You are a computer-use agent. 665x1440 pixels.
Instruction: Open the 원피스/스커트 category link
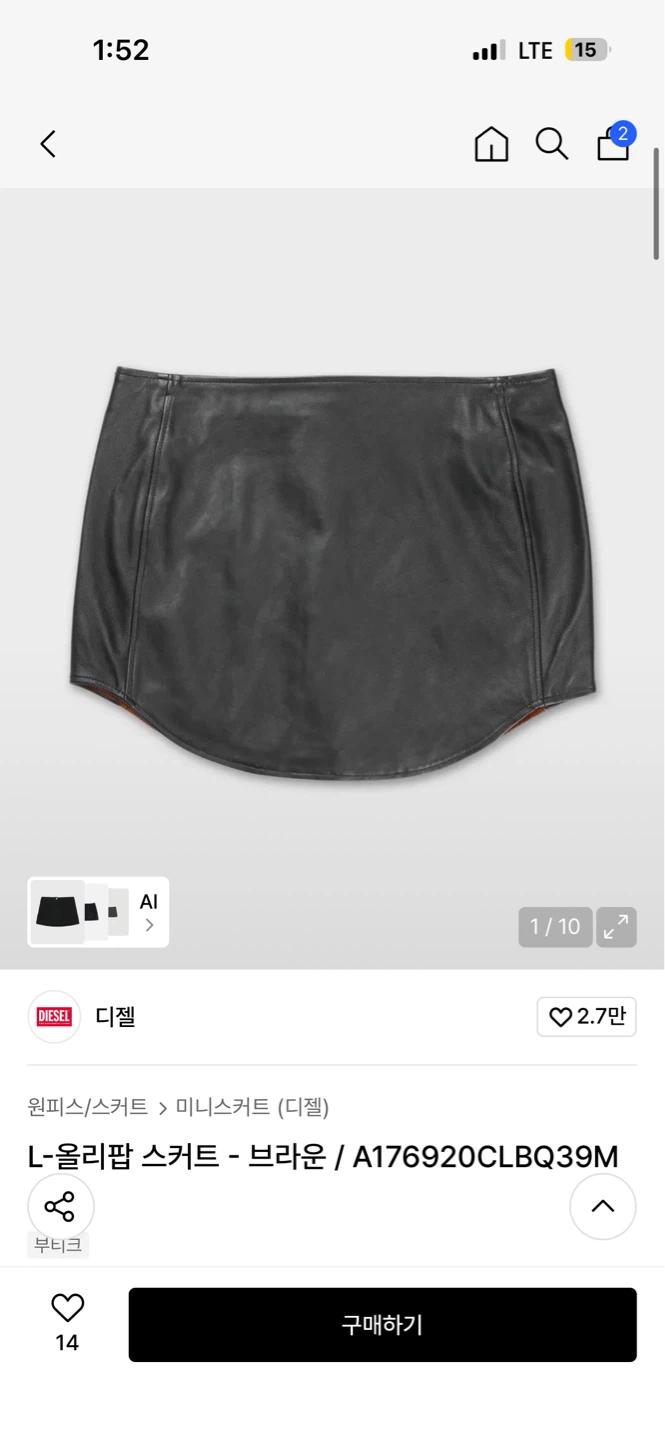point(88,1107)
